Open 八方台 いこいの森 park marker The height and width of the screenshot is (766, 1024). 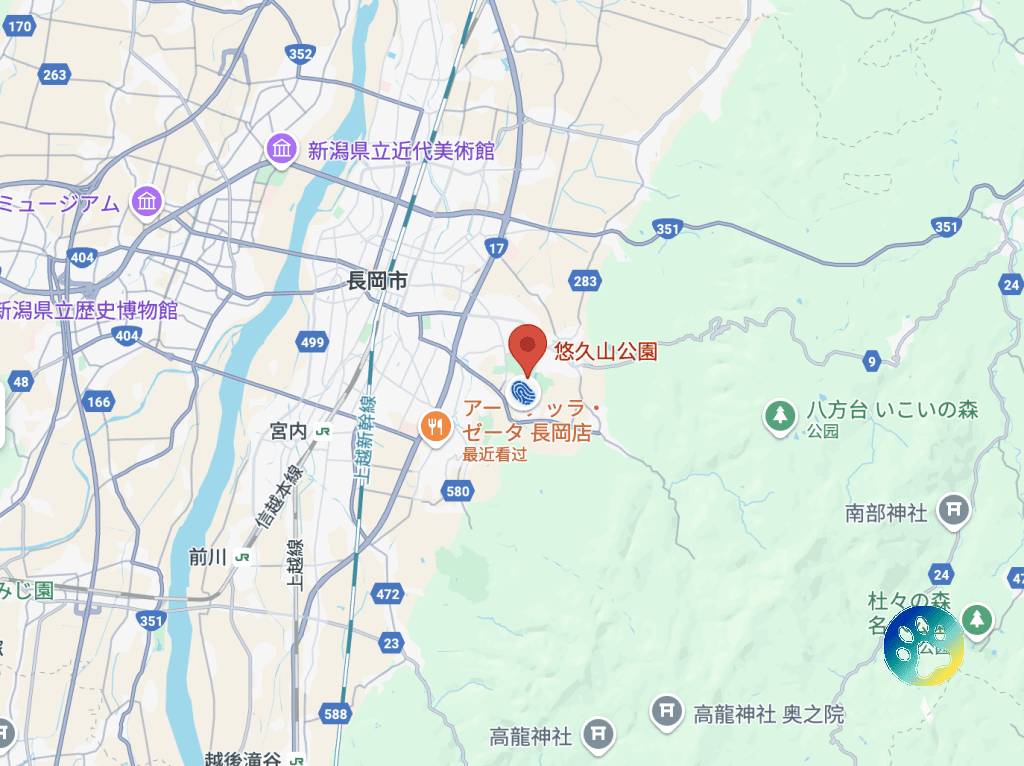779,414
